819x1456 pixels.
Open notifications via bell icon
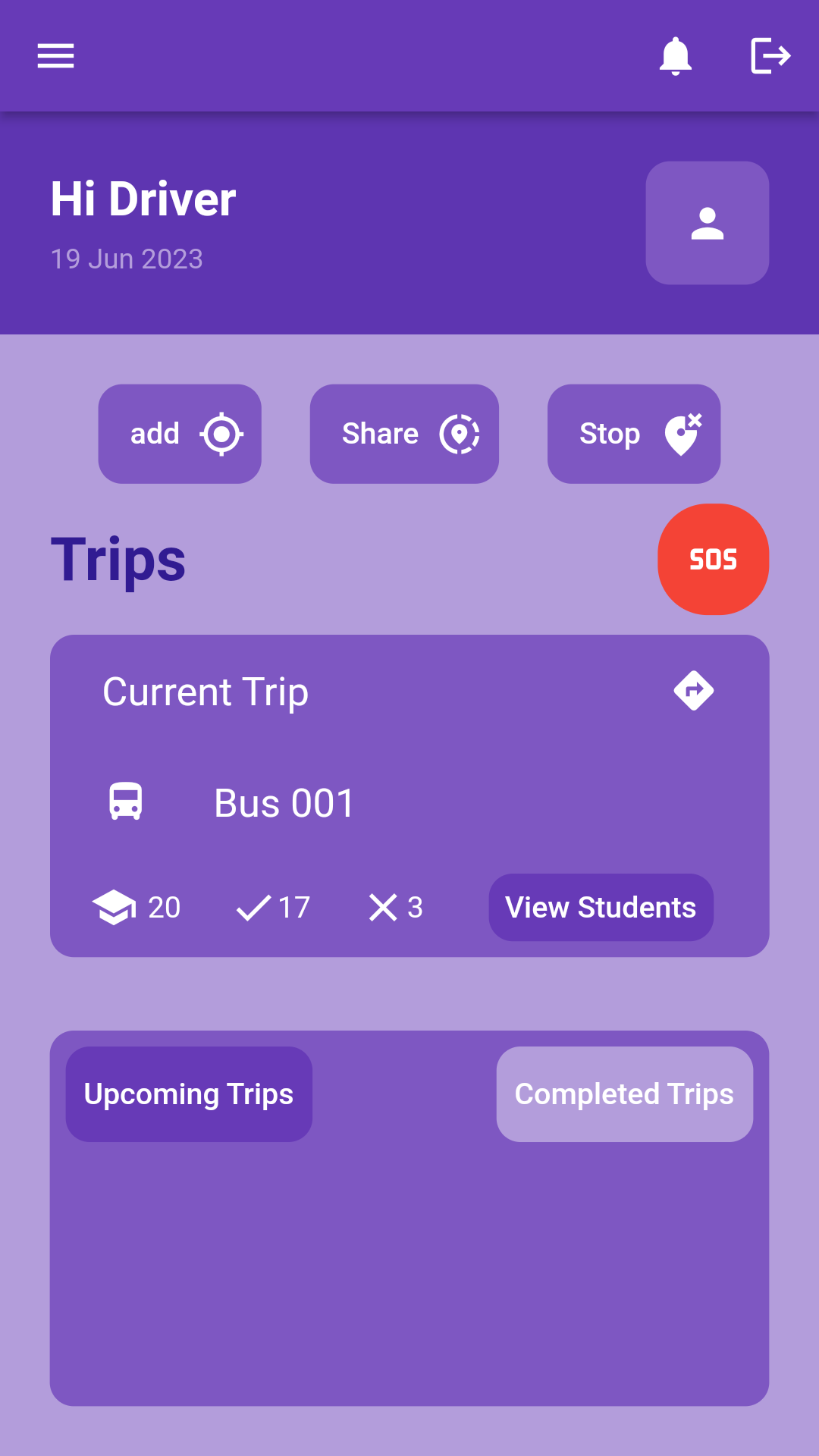point(676,55)
